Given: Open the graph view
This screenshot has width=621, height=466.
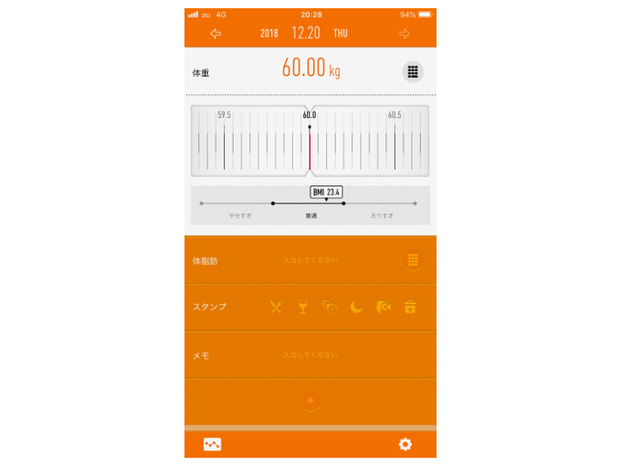Looking at the screenshot, I should (212, 444).
